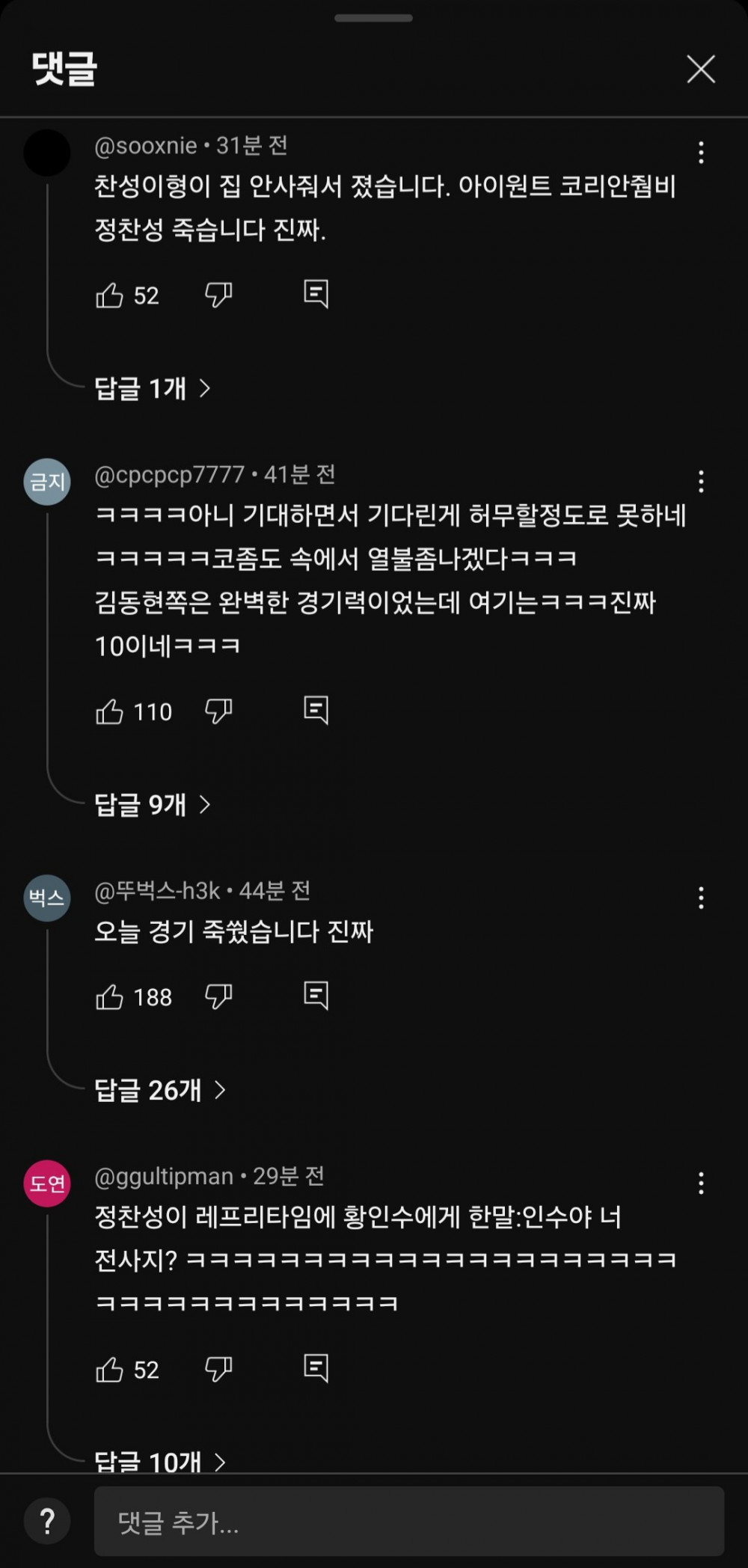Dislike the comment by @뚜벅스-h3k
This screenshot has height=1568, width=748.
click(218, 997)
